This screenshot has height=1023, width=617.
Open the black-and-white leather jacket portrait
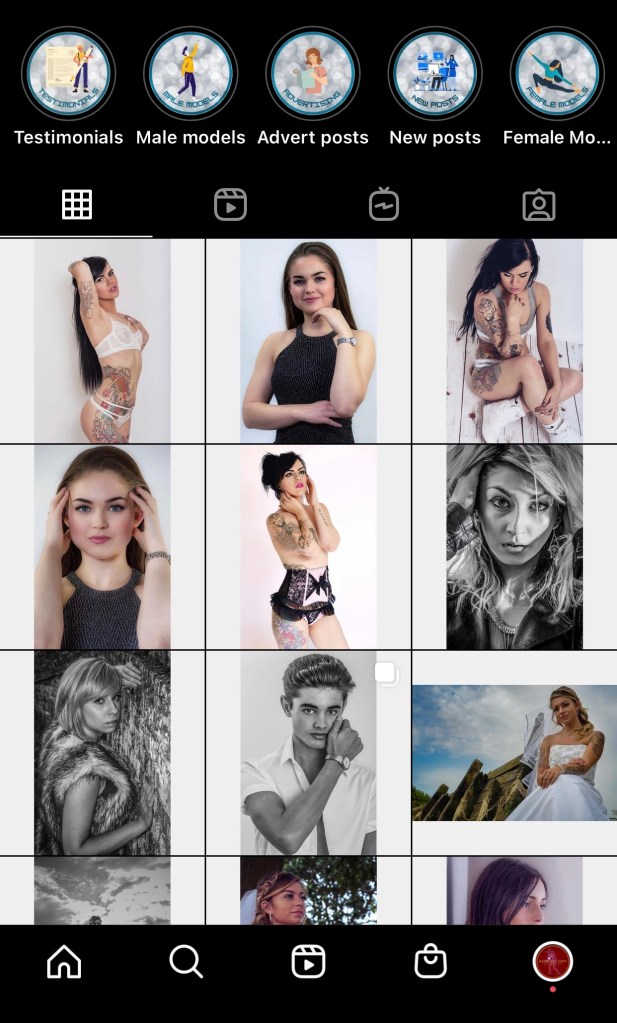pos(514,547)
